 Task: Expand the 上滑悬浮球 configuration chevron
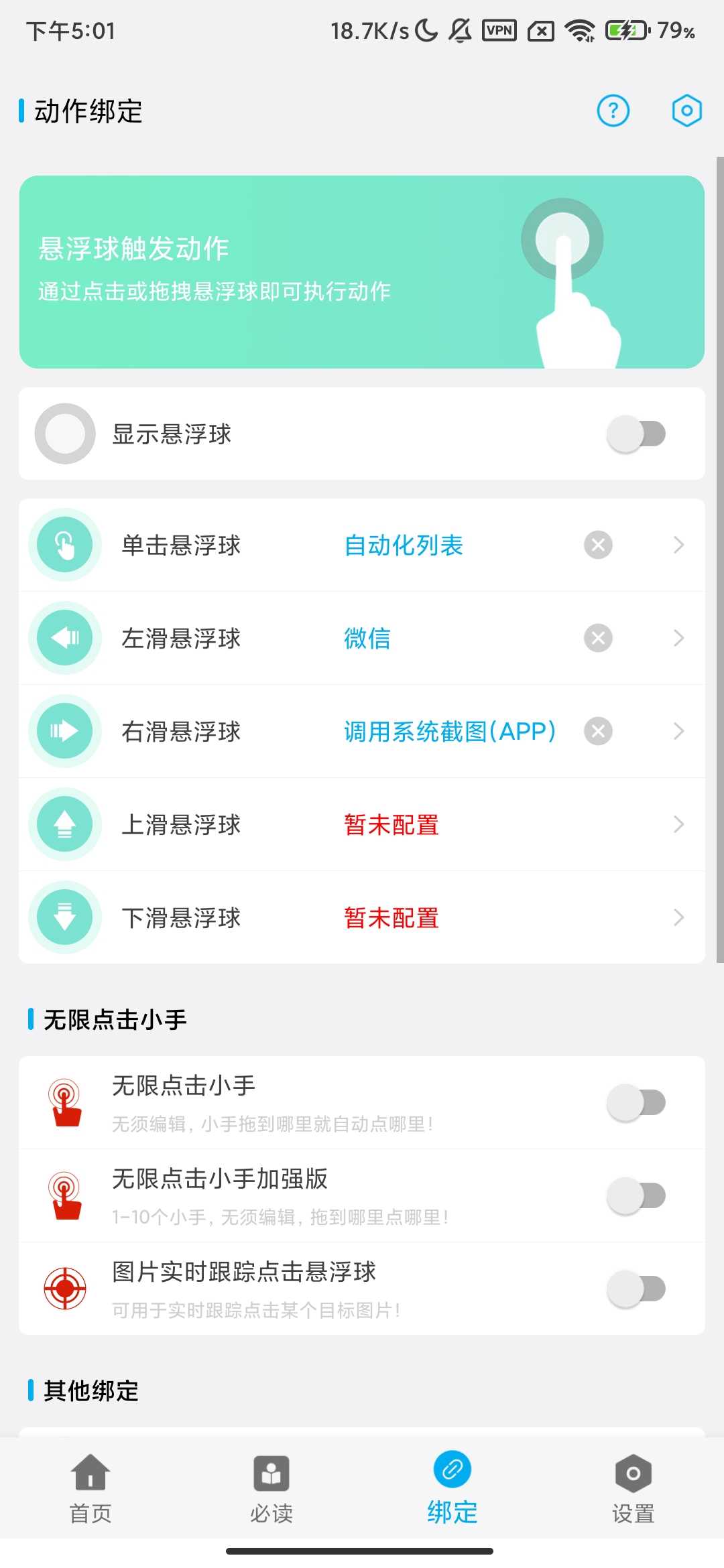point(679,824)
